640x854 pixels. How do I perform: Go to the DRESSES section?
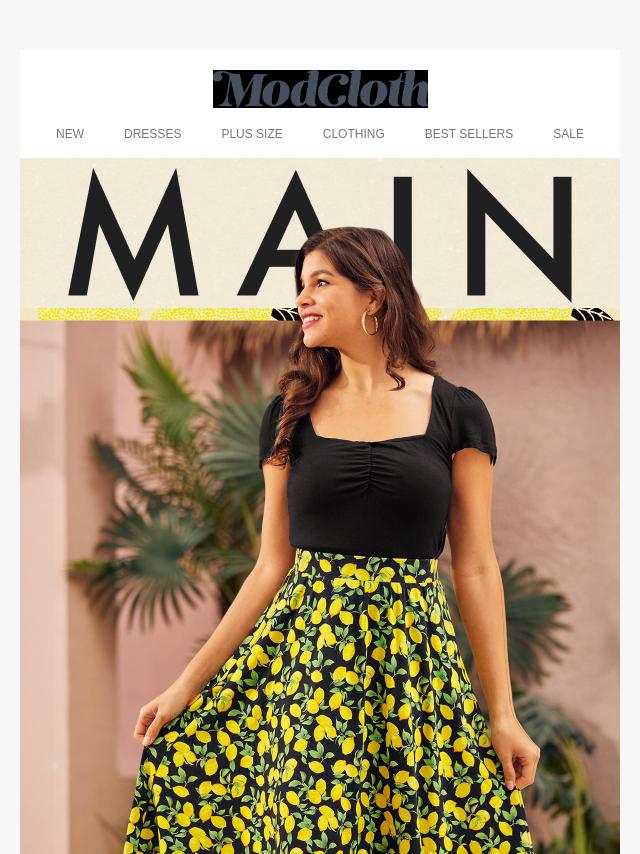(152, 134)
